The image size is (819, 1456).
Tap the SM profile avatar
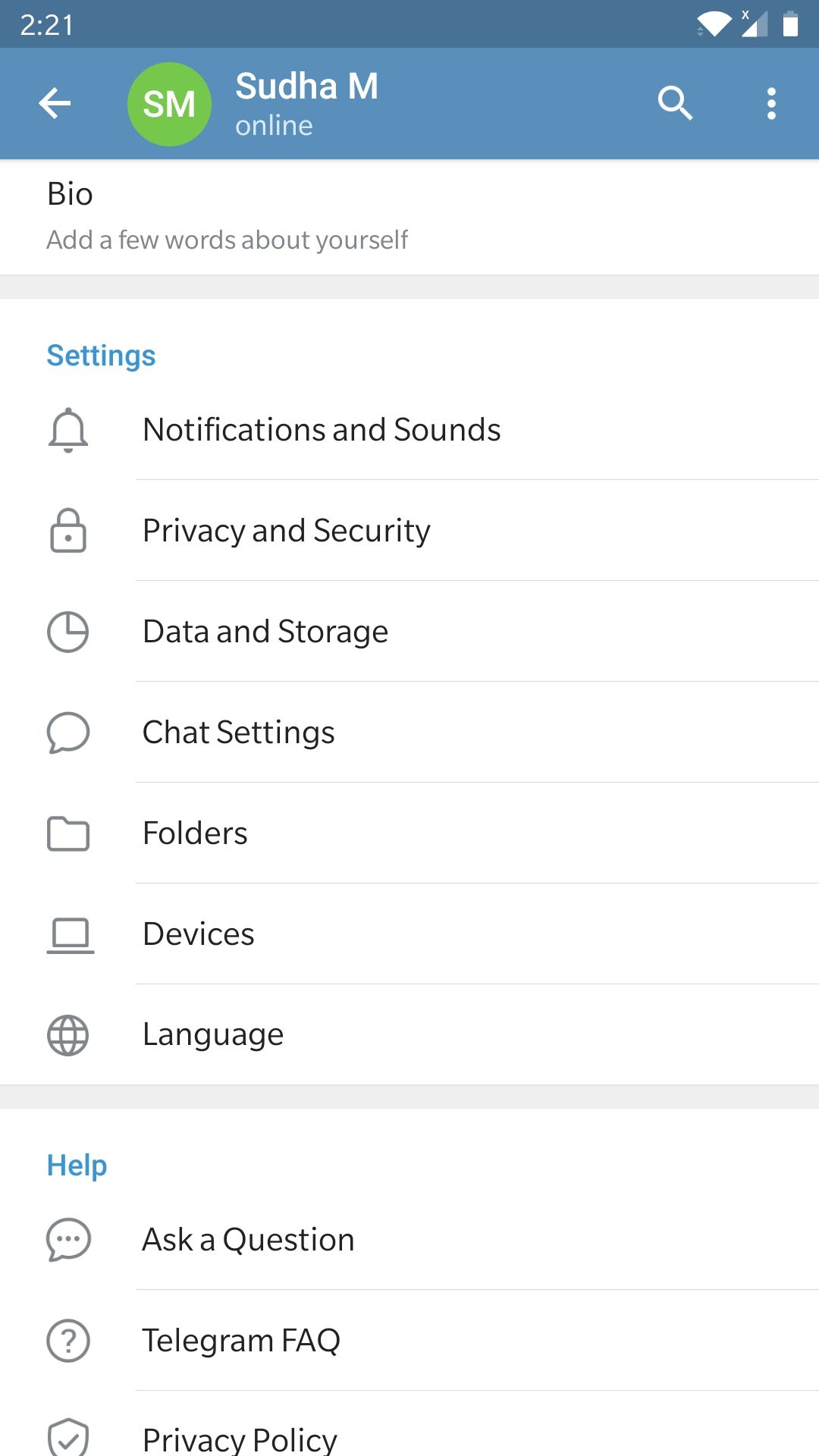pyautogui.click(x=169, y=104)
